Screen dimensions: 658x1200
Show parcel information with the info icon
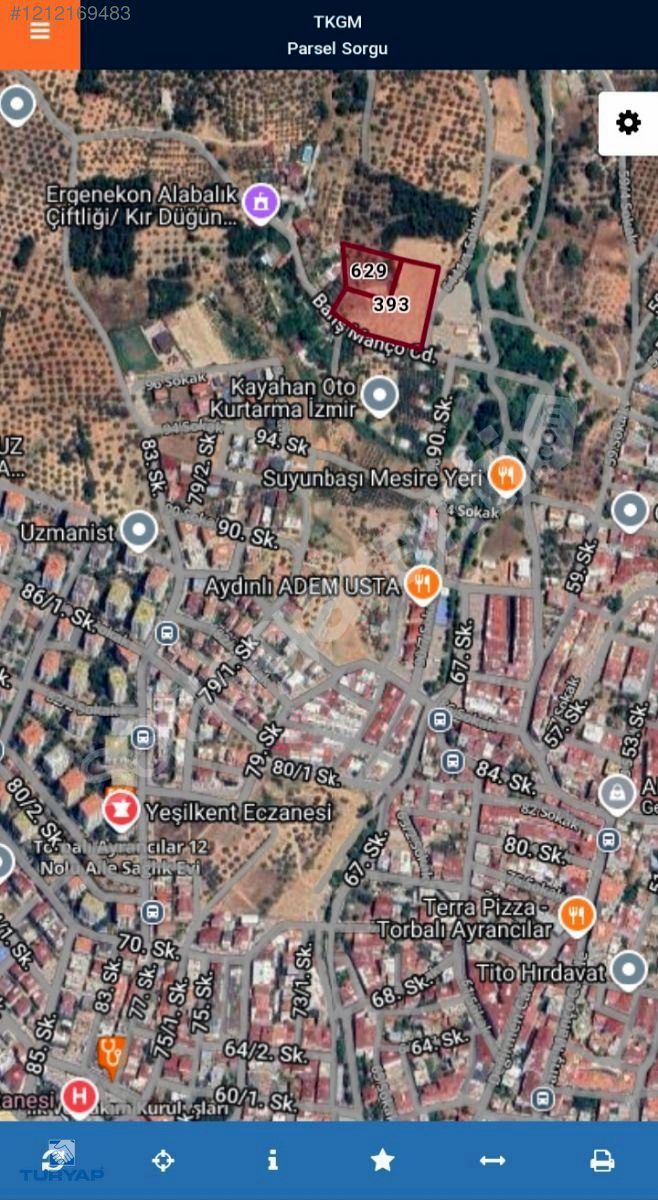tap(272, 1160)
